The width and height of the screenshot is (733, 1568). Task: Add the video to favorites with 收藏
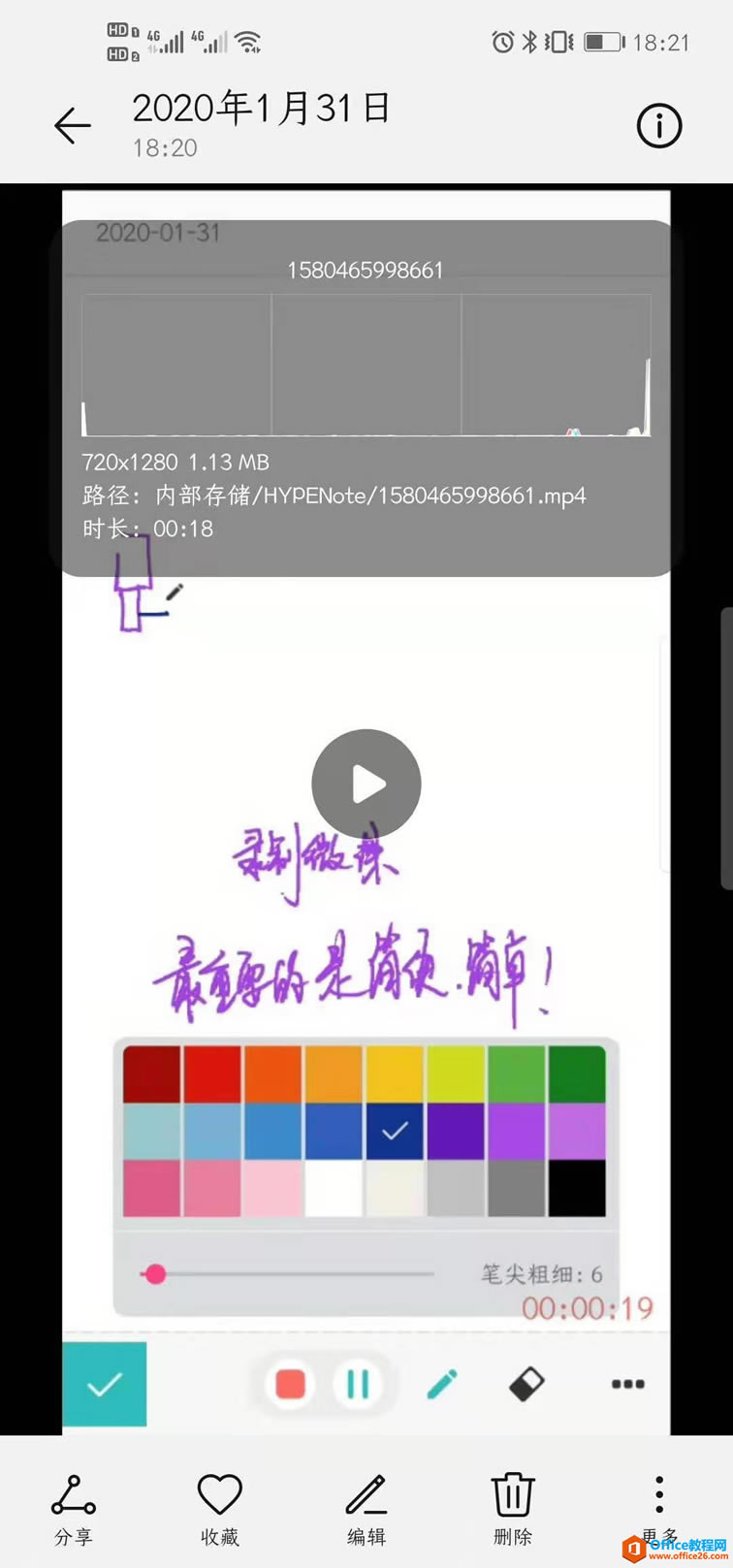pos(220,1508)
